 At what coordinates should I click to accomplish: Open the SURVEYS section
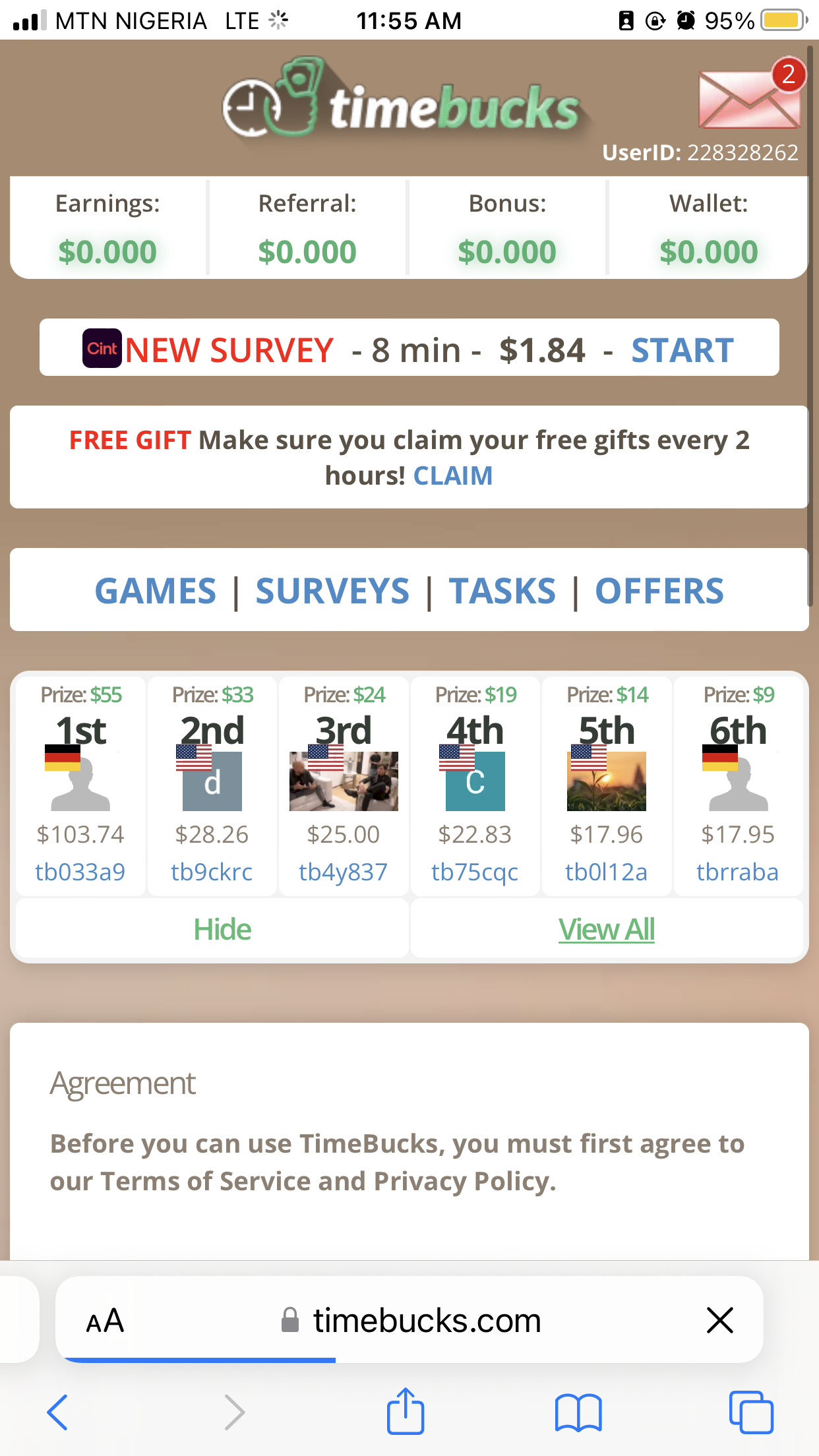pyautogui.click(x=332, y=590)
